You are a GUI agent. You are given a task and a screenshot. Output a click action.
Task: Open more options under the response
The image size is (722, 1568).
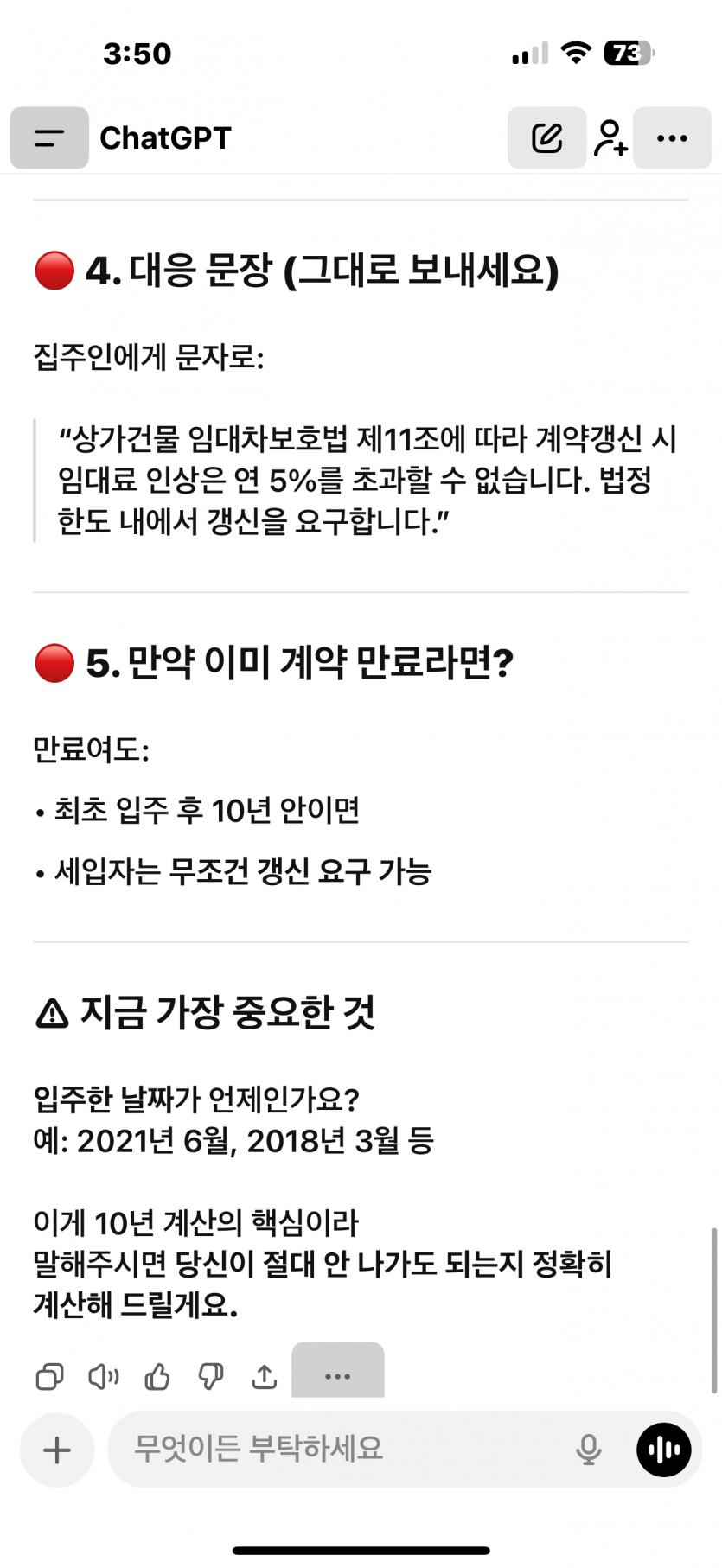click(x=337, y=1374)
